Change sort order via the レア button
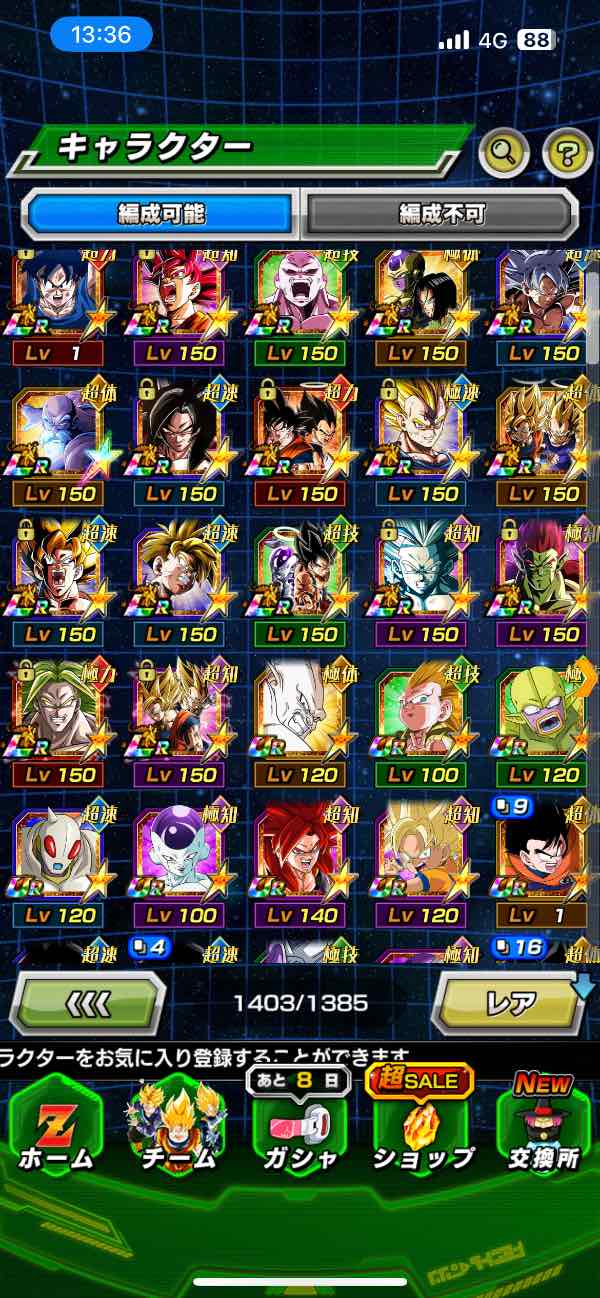 click(510, 1002)
